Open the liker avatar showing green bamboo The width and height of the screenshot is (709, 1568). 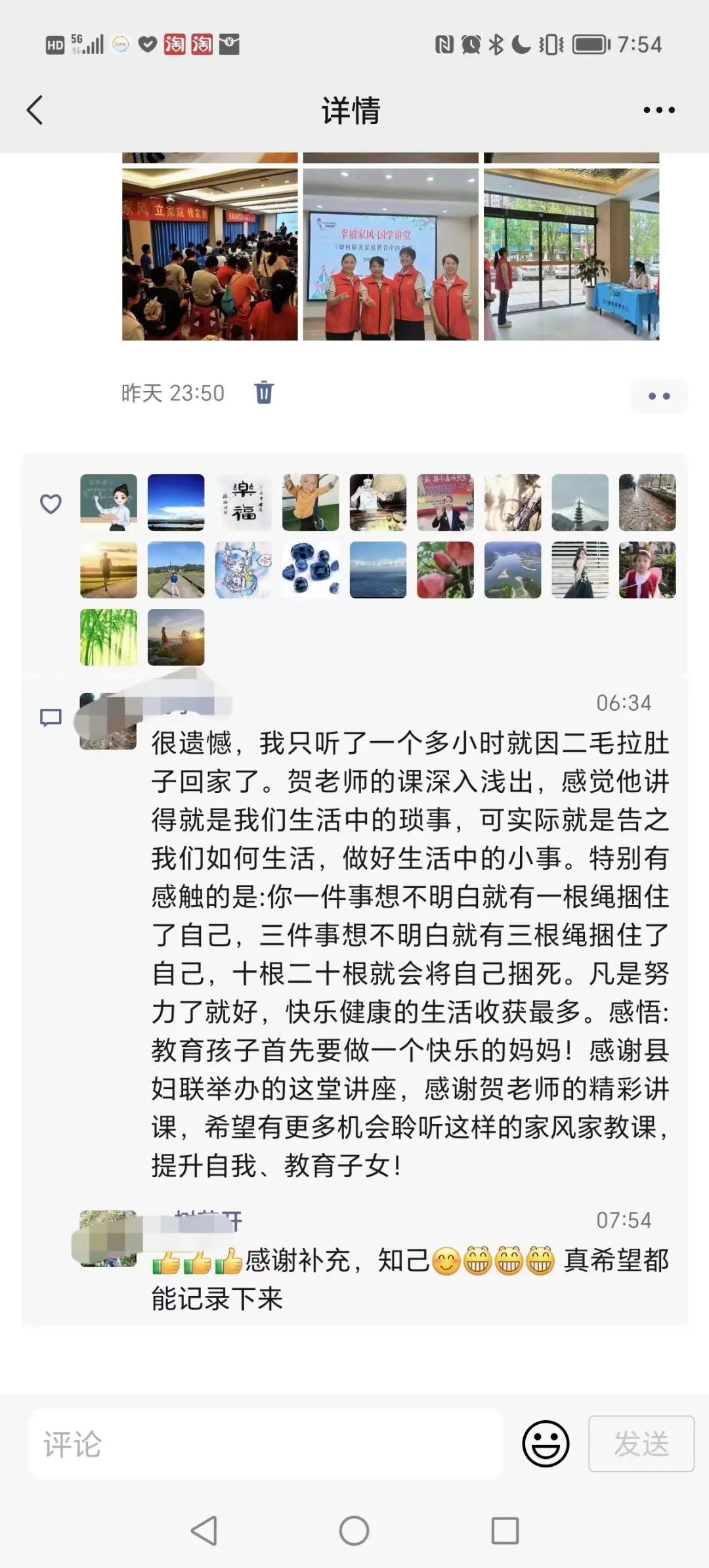(109, 637)
